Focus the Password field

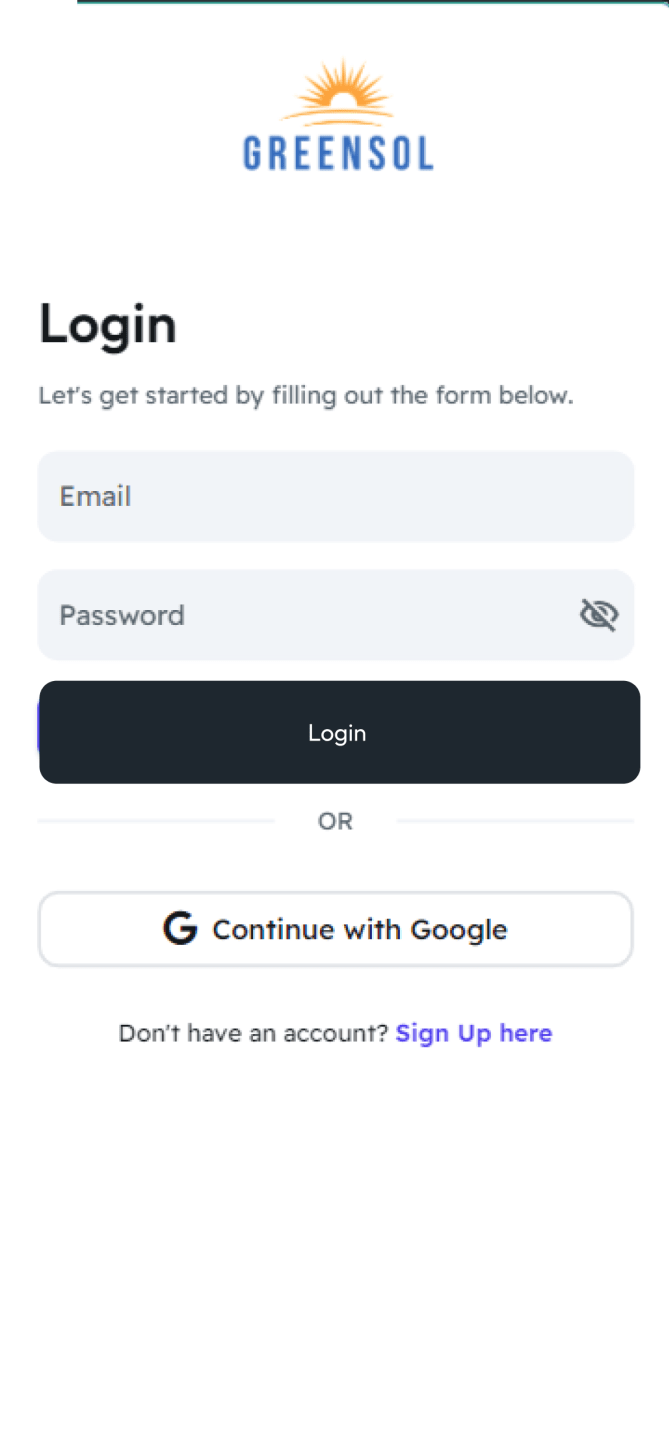pos(336,615)
